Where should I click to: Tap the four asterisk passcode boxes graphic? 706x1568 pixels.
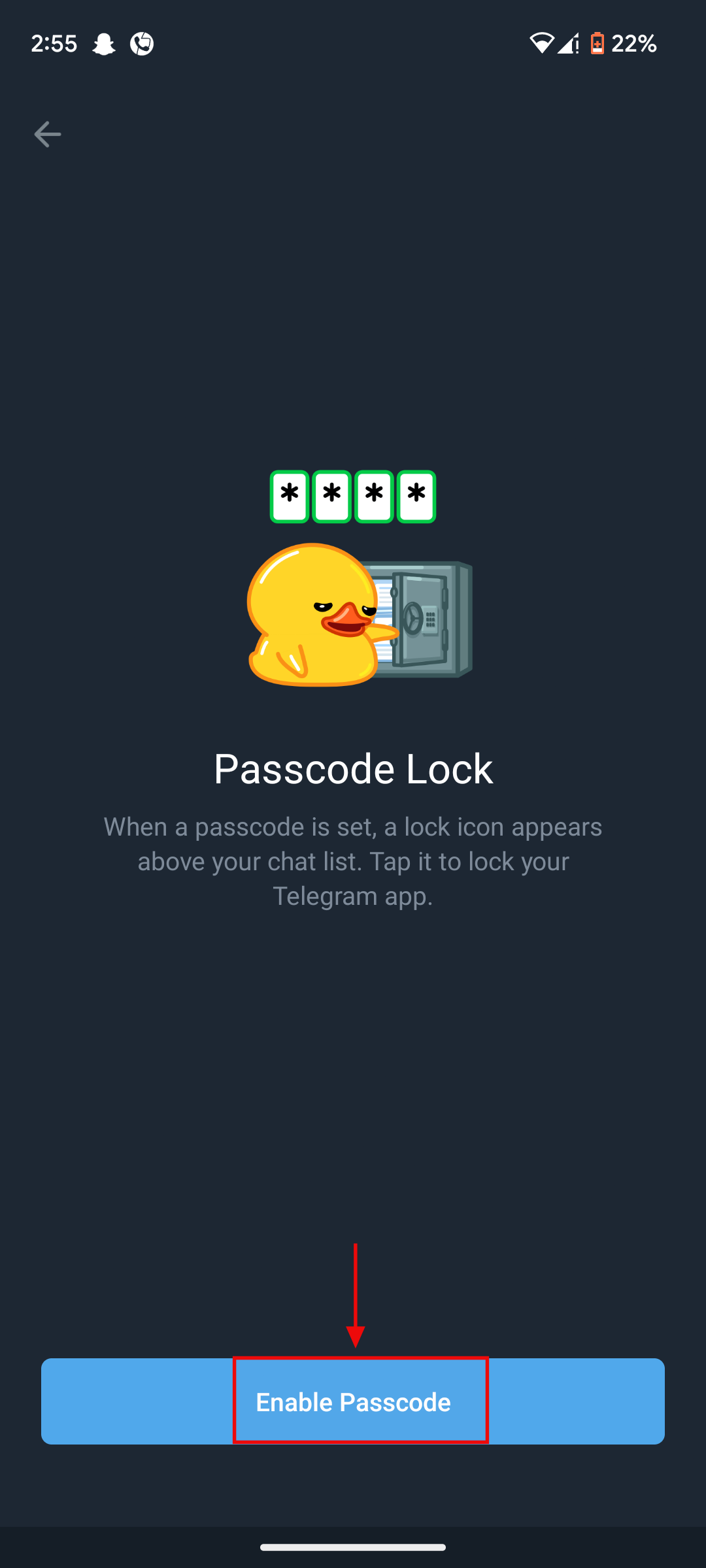click(x=353, y=495)
